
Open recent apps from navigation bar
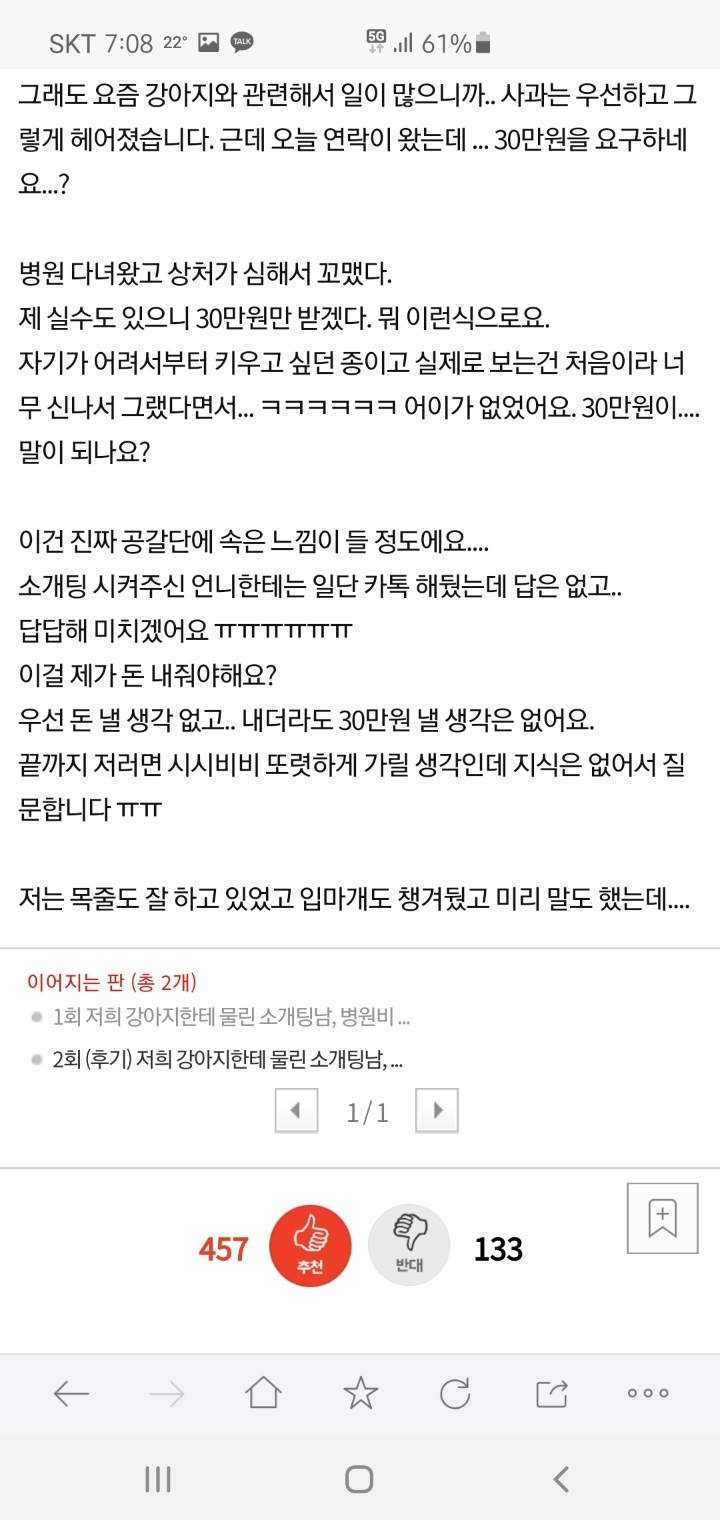(x=158, y=1479)
